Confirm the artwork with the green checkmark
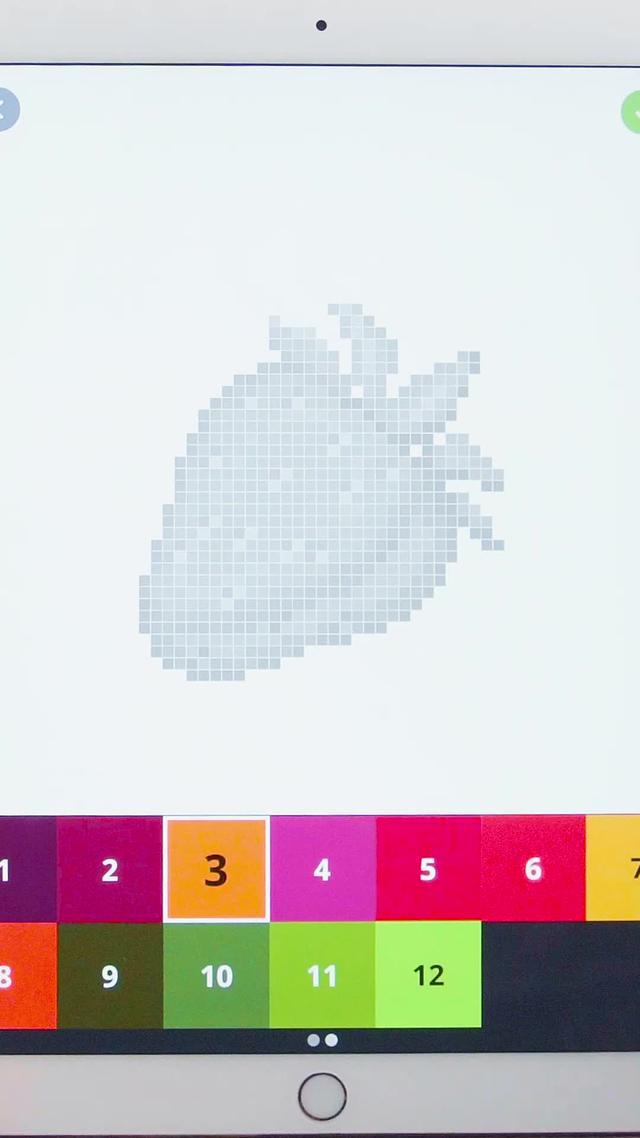The height and width of the screenshot is (1138, 640). tap(633, 112)
